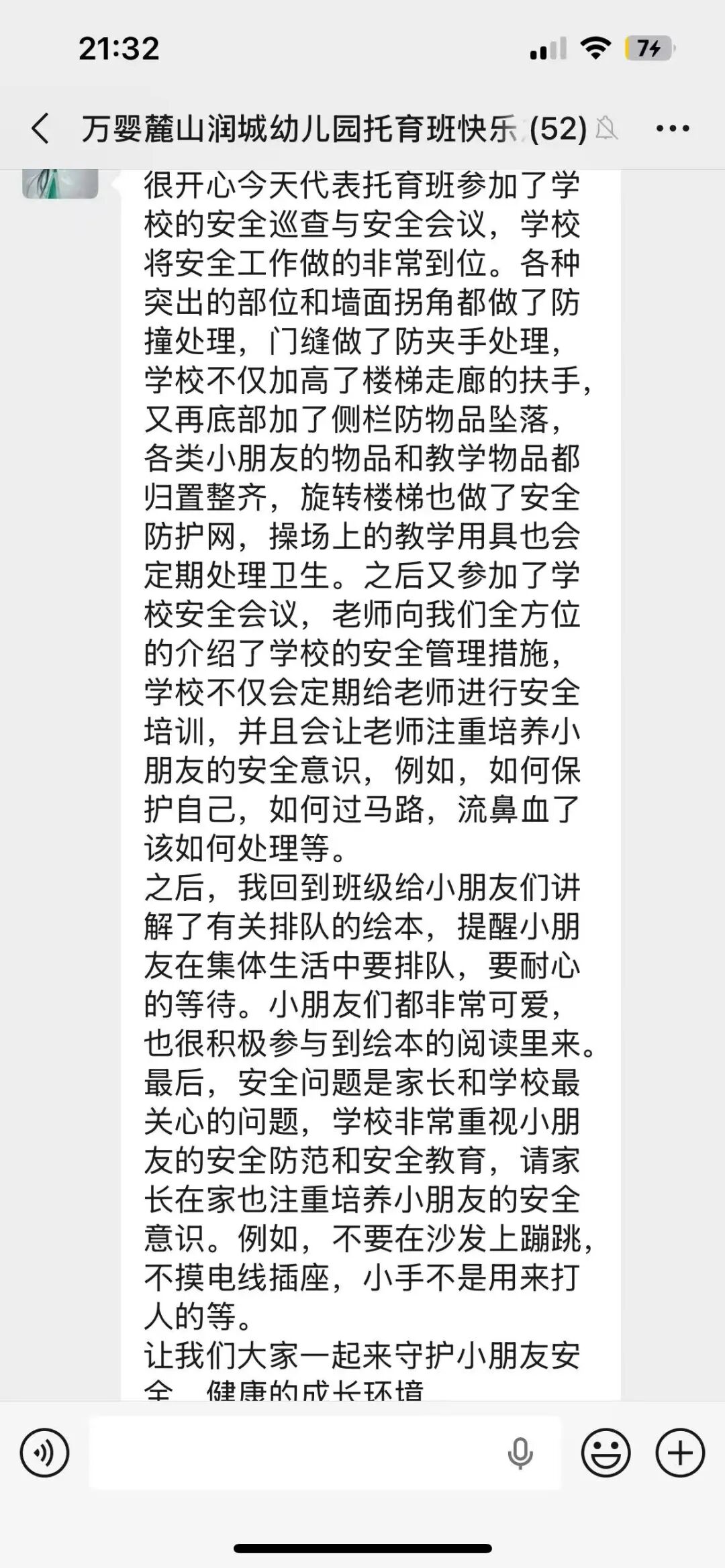This screenshot has width=725, height=1568.
Task: View the message sender's avatar profile
Action: [x=60, y=184]
